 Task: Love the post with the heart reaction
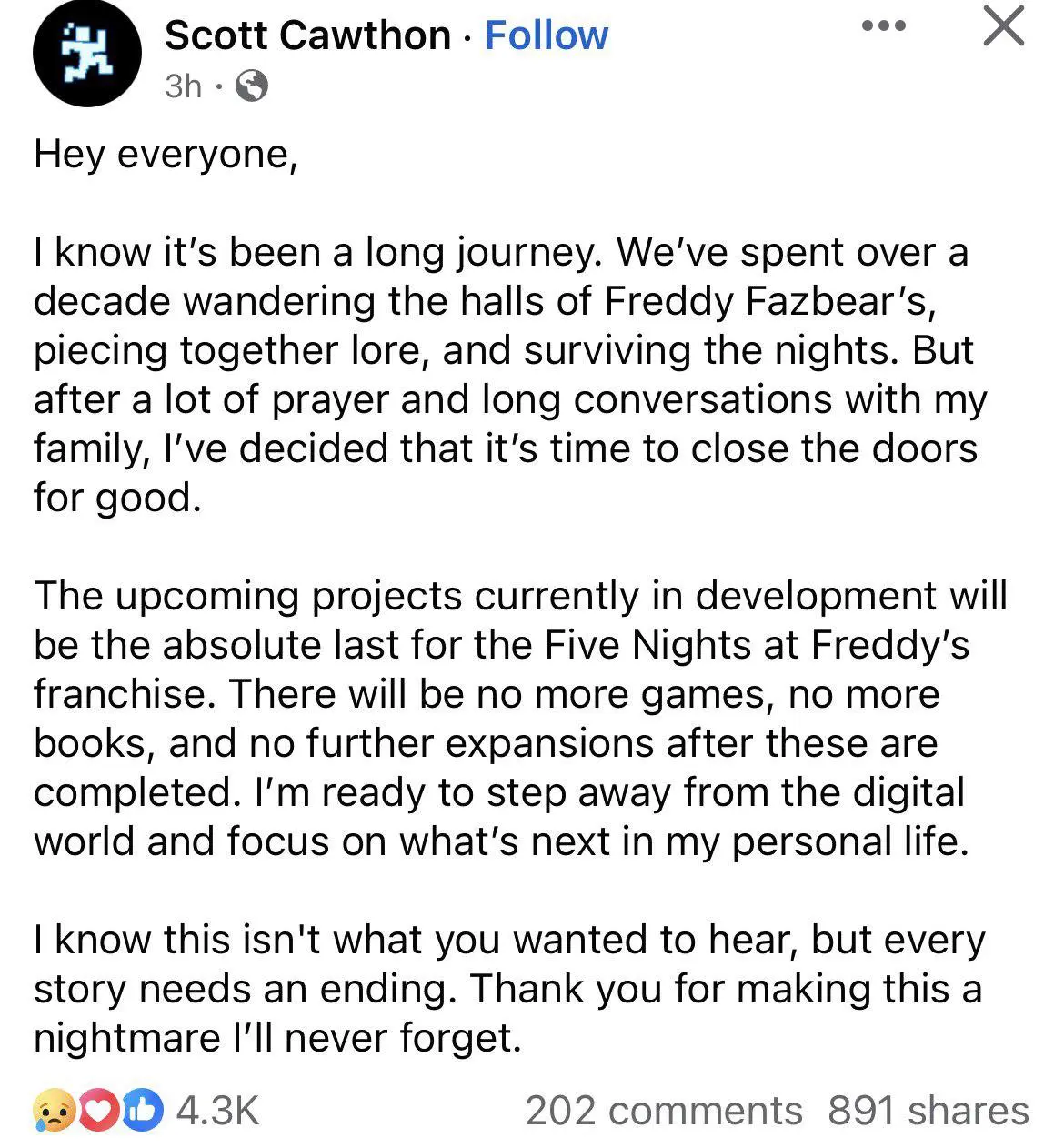point(100,1109)
